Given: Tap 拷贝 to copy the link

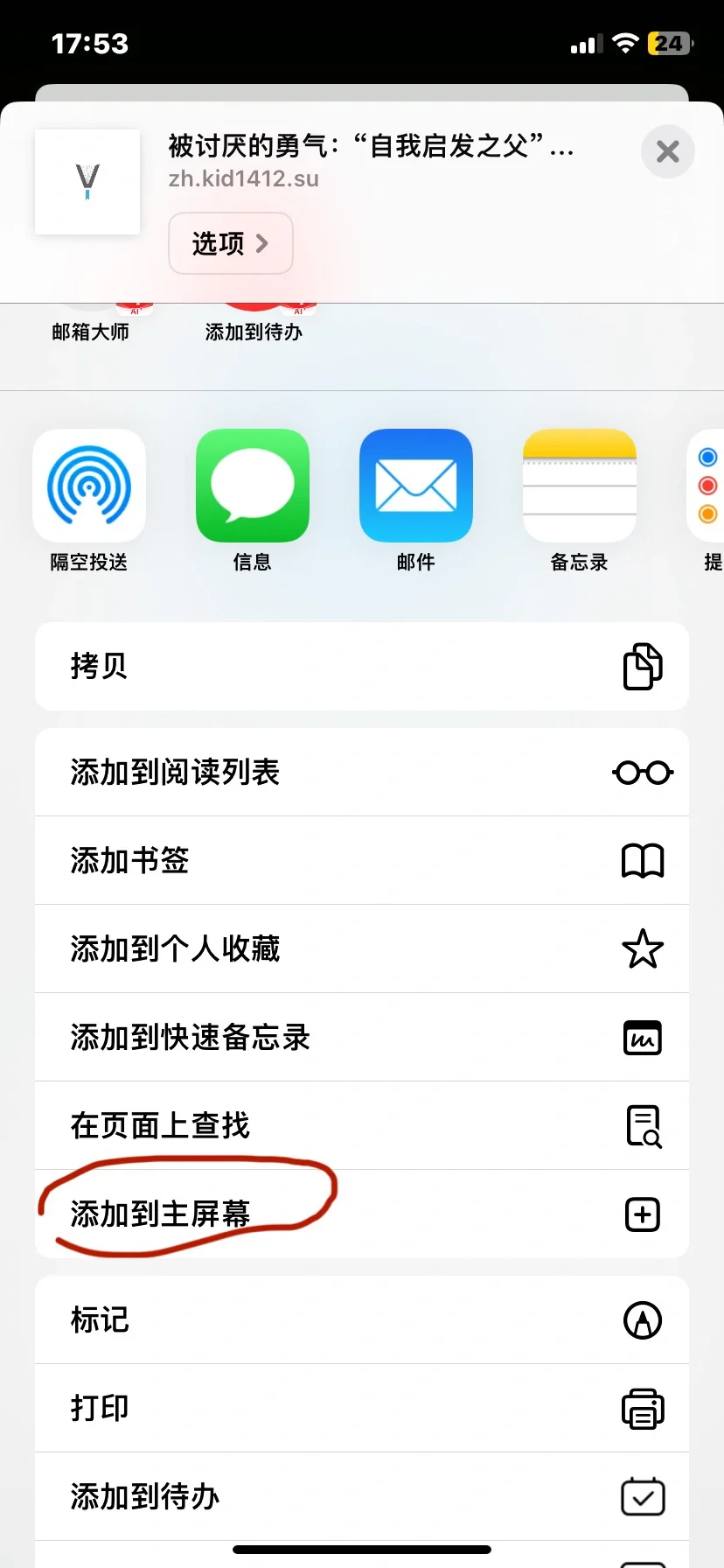Looking at the screenshot, I should click(362, 666).
